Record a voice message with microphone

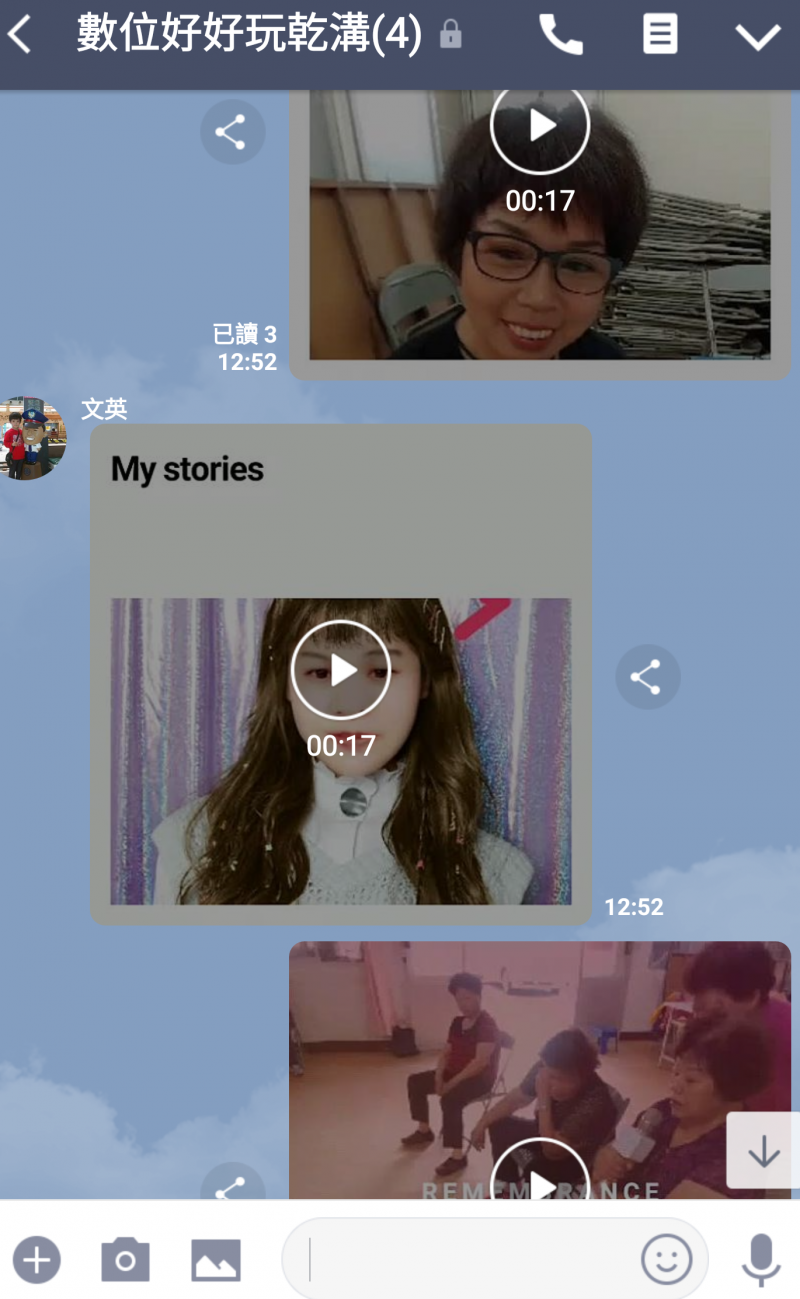click(x=760, y=1259)
